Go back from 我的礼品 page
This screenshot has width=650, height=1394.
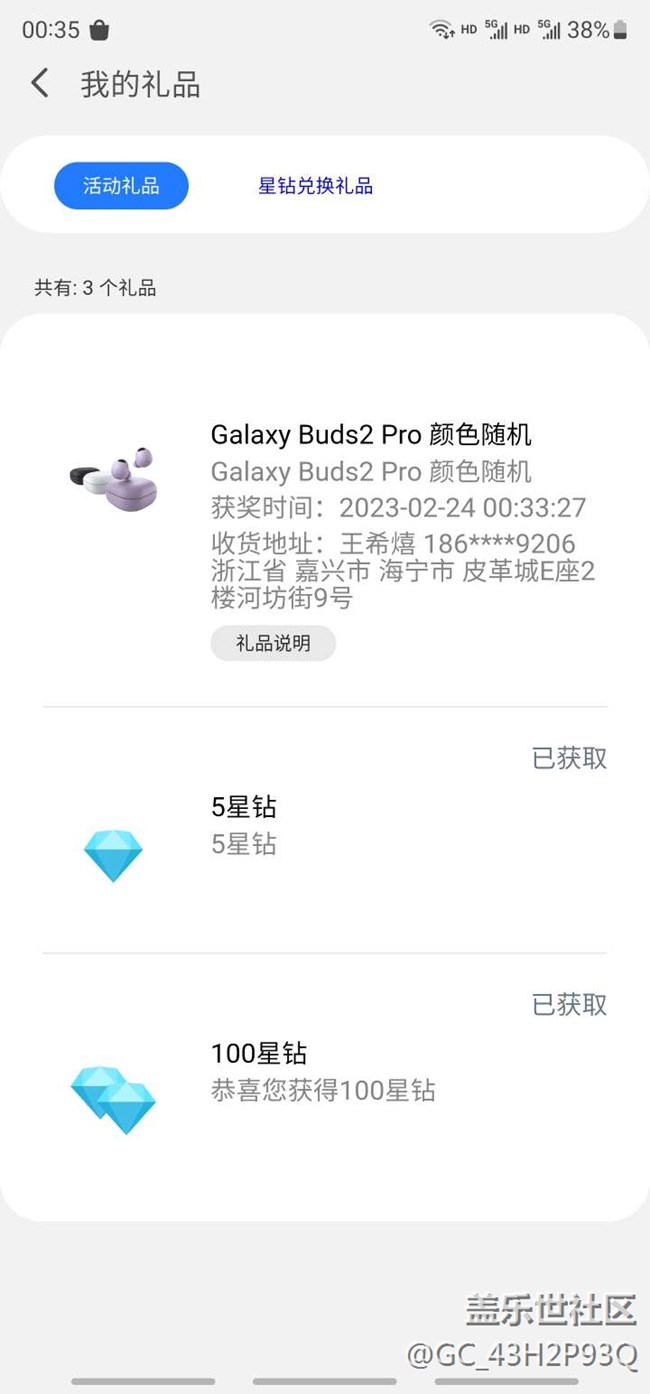[x=40, y=83]
